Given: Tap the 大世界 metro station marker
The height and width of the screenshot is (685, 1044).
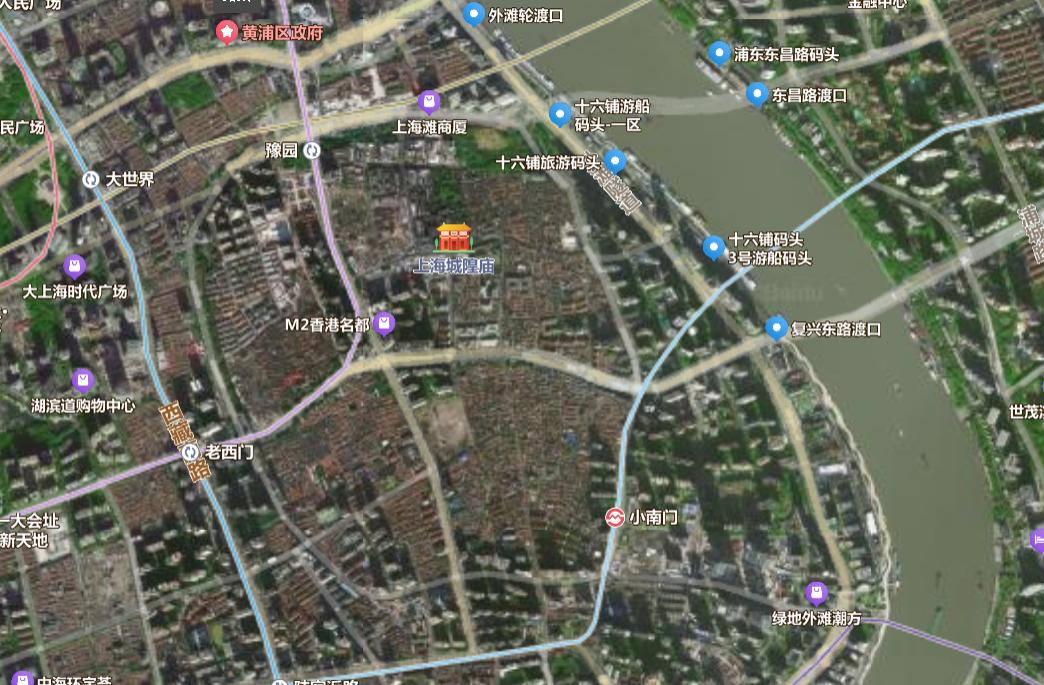Looking at the screenshot, I should [x=91, y=179].
